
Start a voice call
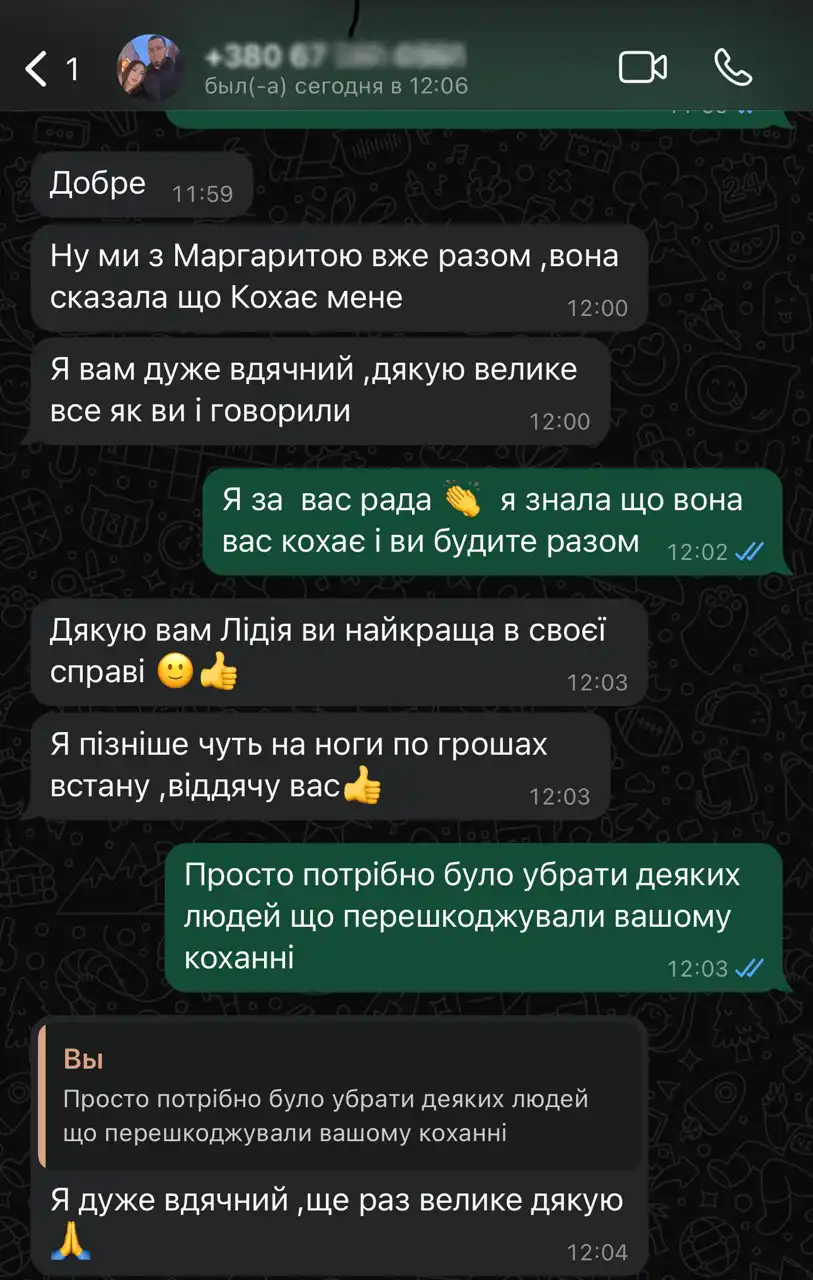[x=733, y=68]
